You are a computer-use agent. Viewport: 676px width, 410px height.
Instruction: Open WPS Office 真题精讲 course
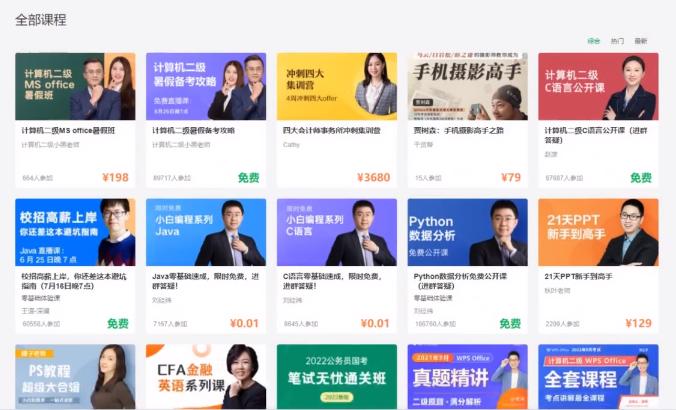pos(467,377)
